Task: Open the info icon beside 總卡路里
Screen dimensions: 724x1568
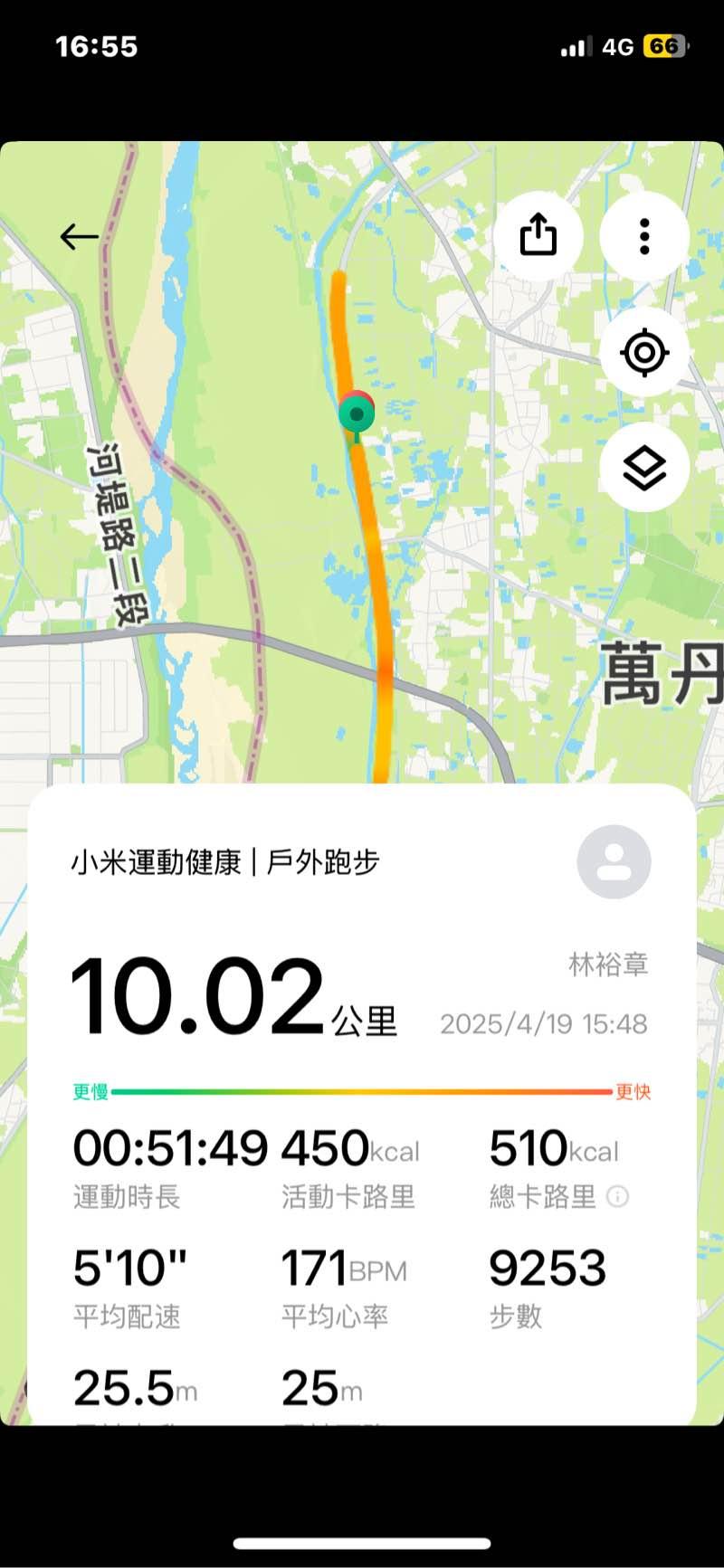Action: 618,1197
